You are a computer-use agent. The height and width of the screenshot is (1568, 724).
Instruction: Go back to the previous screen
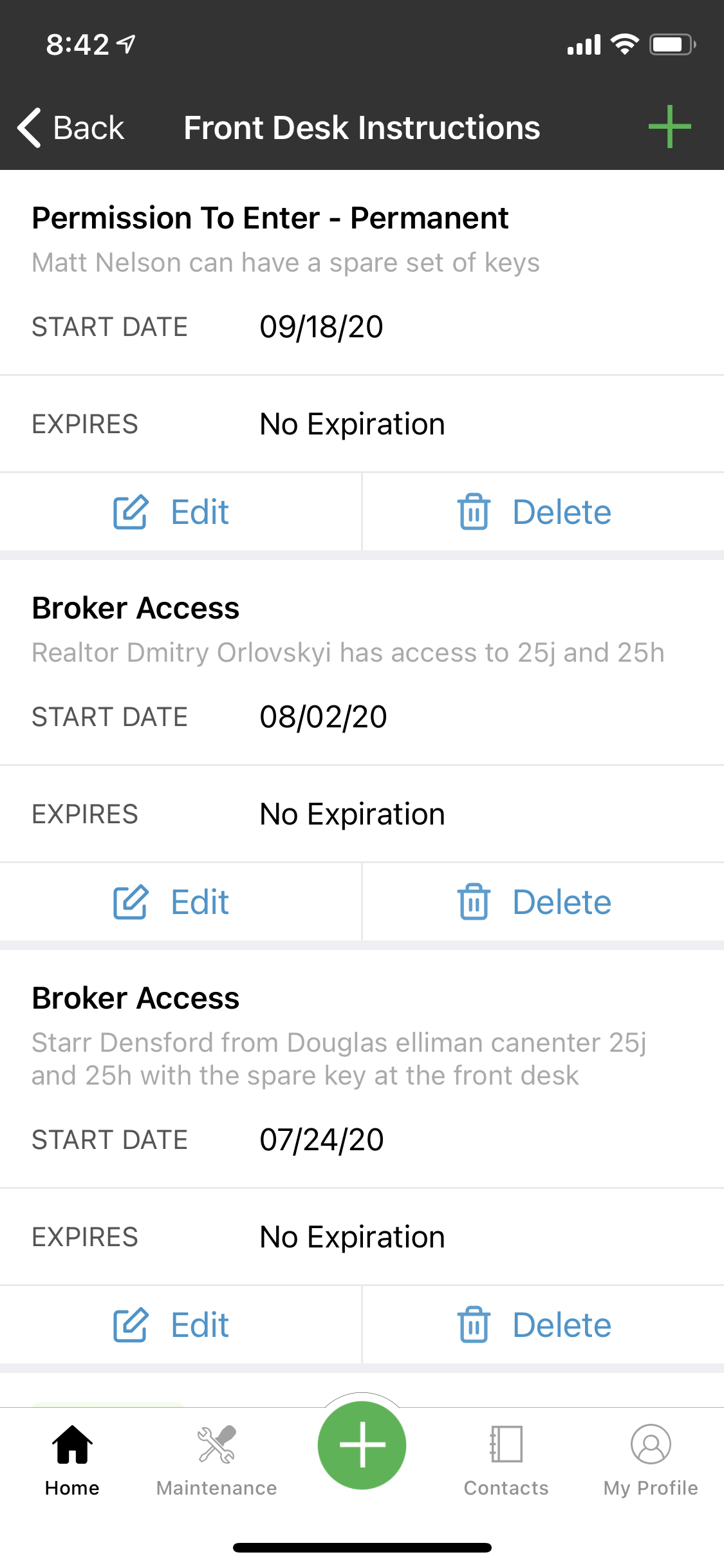[71, 127]
